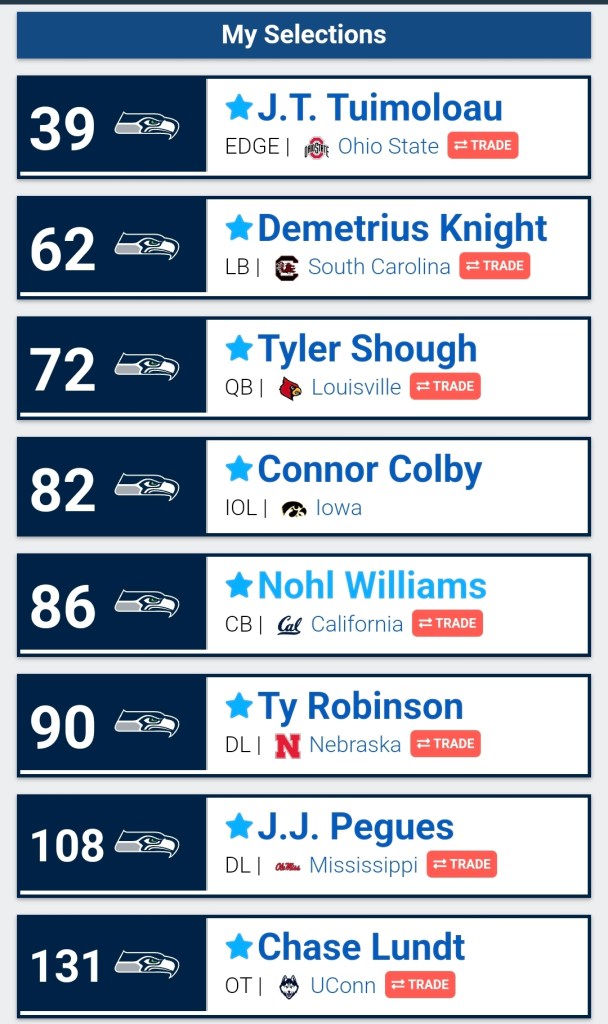Open J.J. Pegues player details

[355, 827]
